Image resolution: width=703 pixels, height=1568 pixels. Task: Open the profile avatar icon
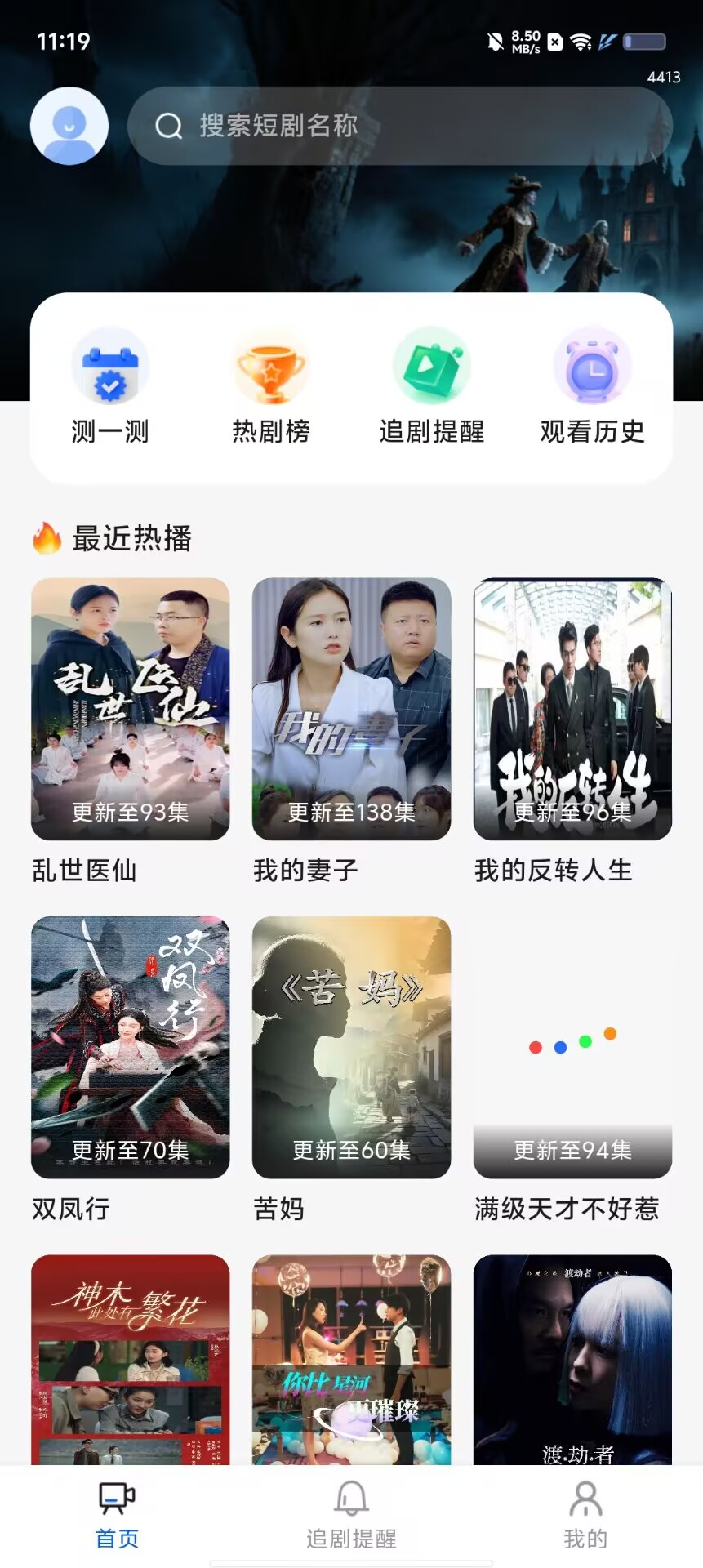[69, 126]
